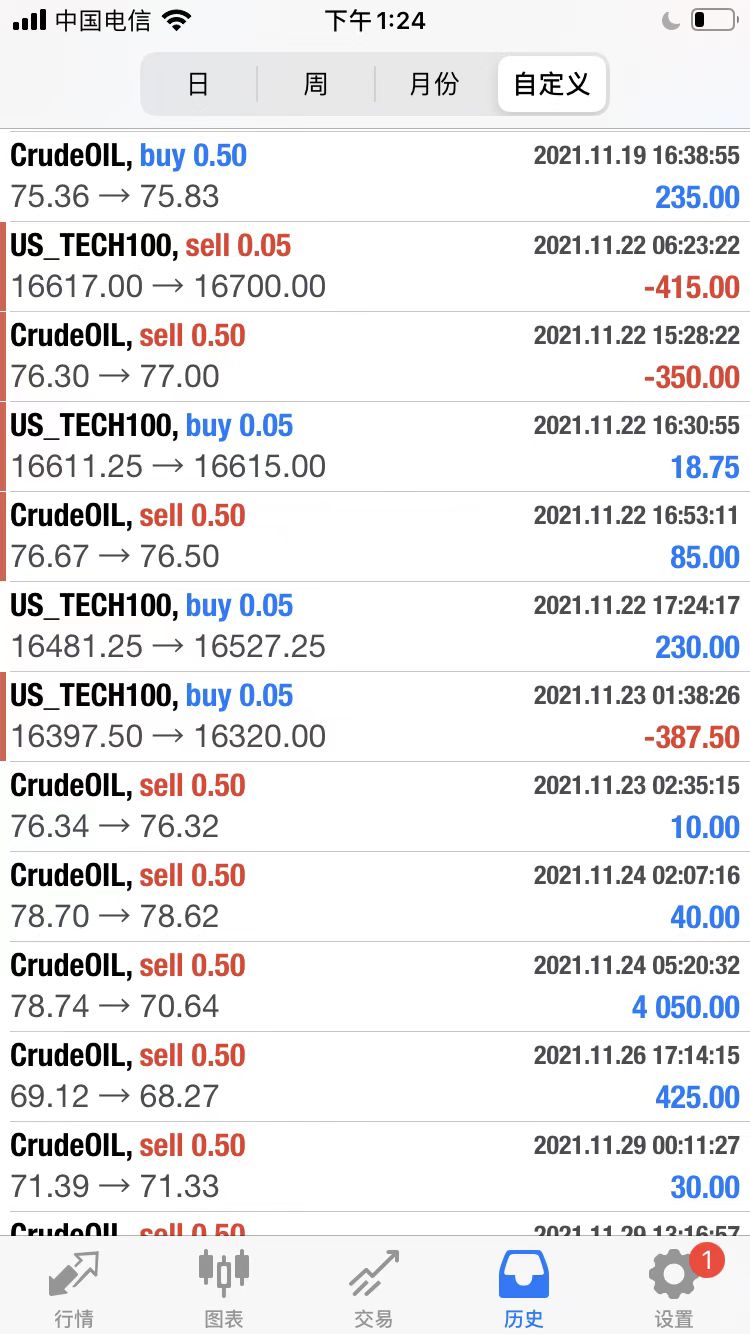Show history by 月份

pos(434,84)
